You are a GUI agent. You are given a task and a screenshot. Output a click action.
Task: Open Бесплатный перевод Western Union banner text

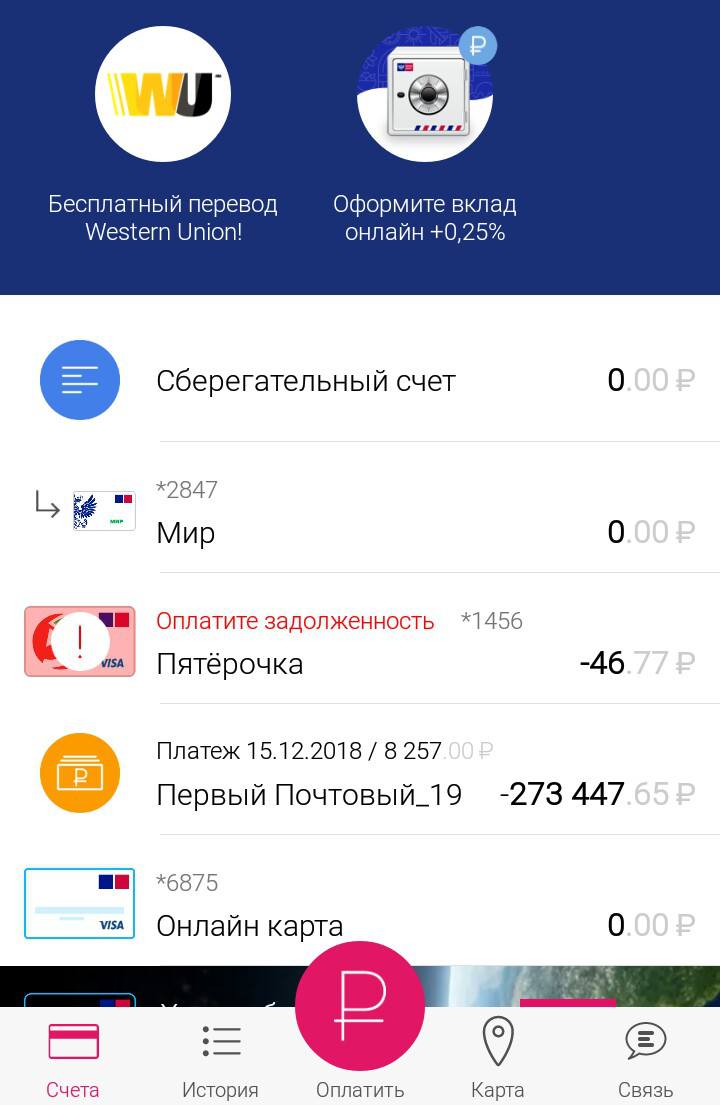[x=163, y=218]
